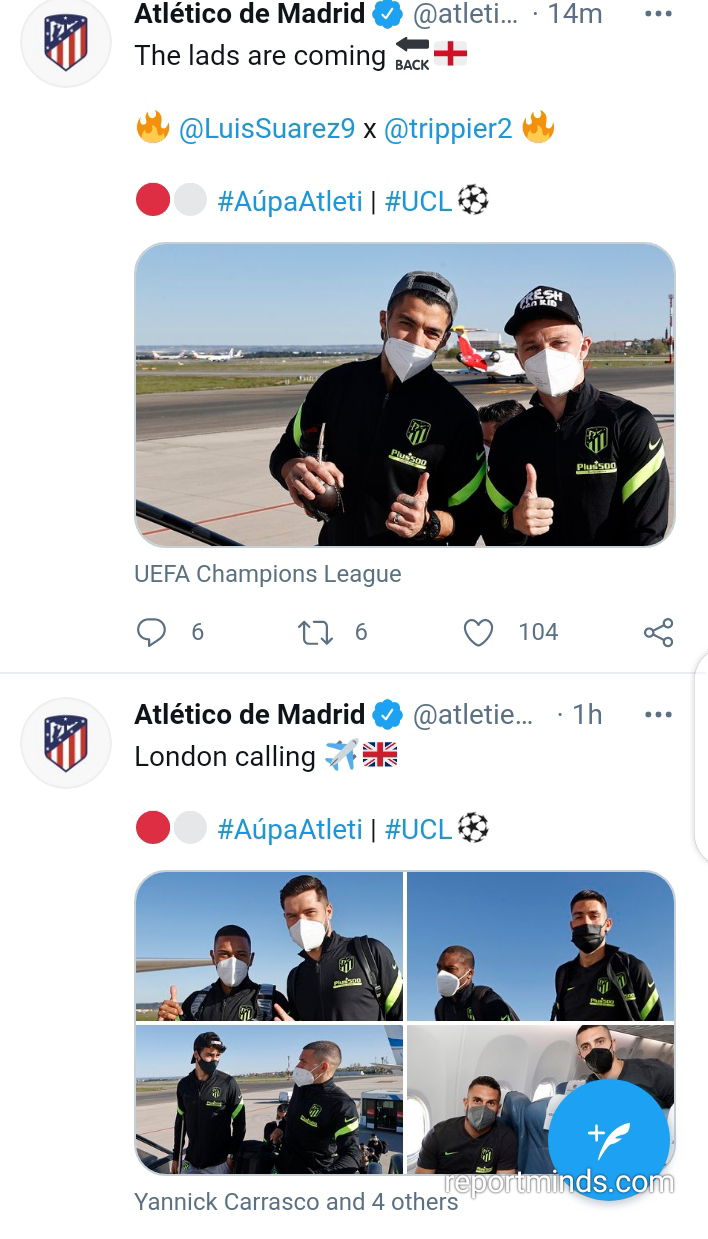Image resolution: width=708 pixels, height=1239 pixels.
Task: Open #AúpaAtleti hashtag in 'London calling' tweet
Action: [289, 828]
